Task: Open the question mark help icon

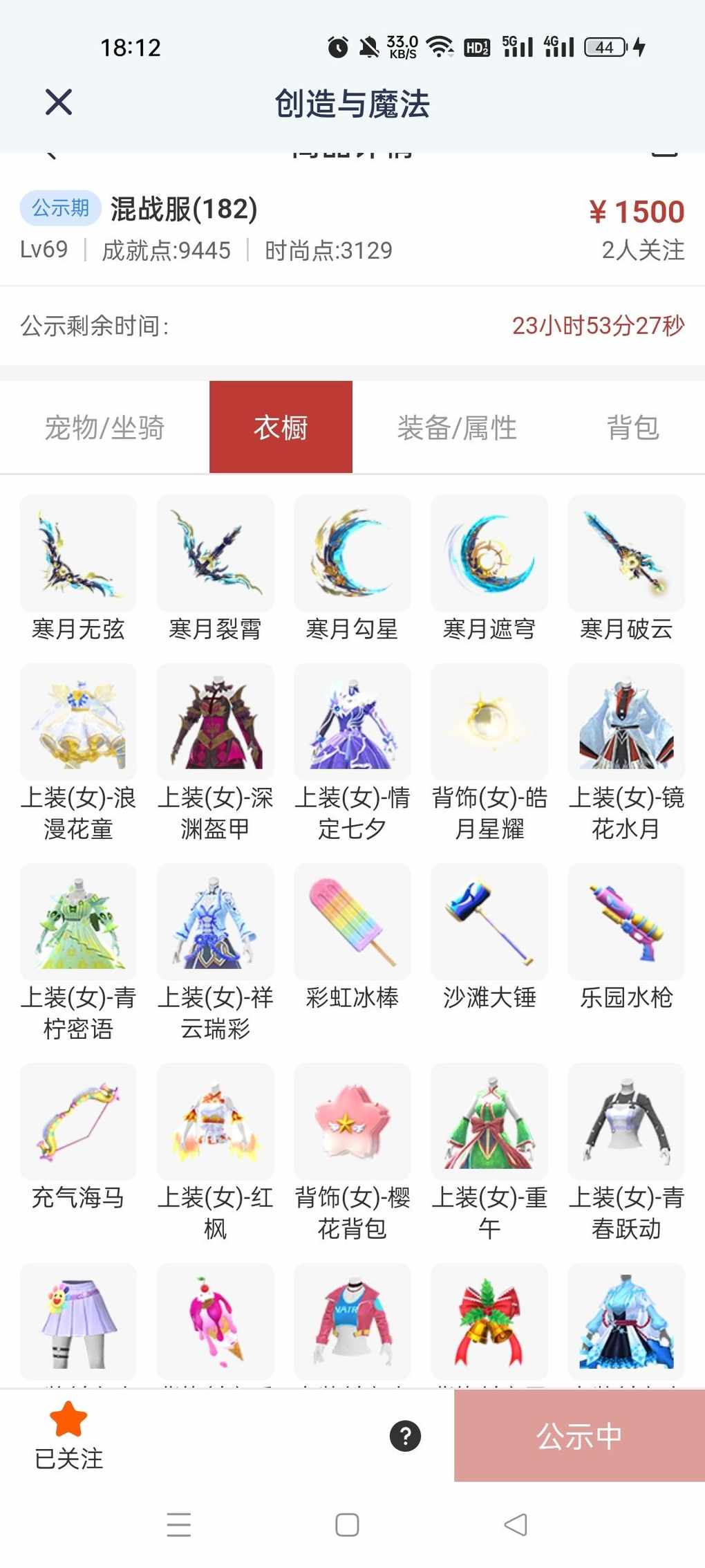Action: tap(405, 1436)
